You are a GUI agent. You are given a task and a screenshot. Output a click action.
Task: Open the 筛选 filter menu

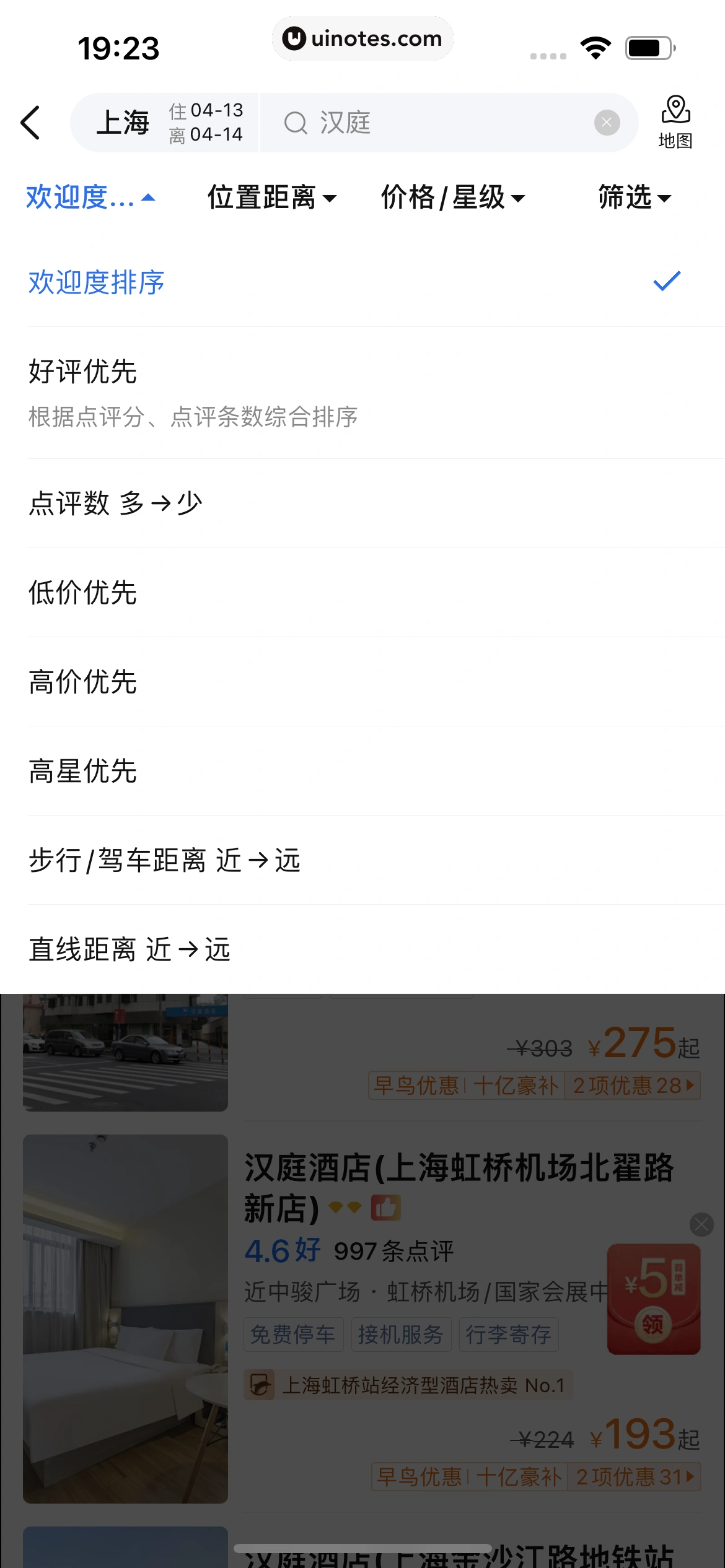634,198
